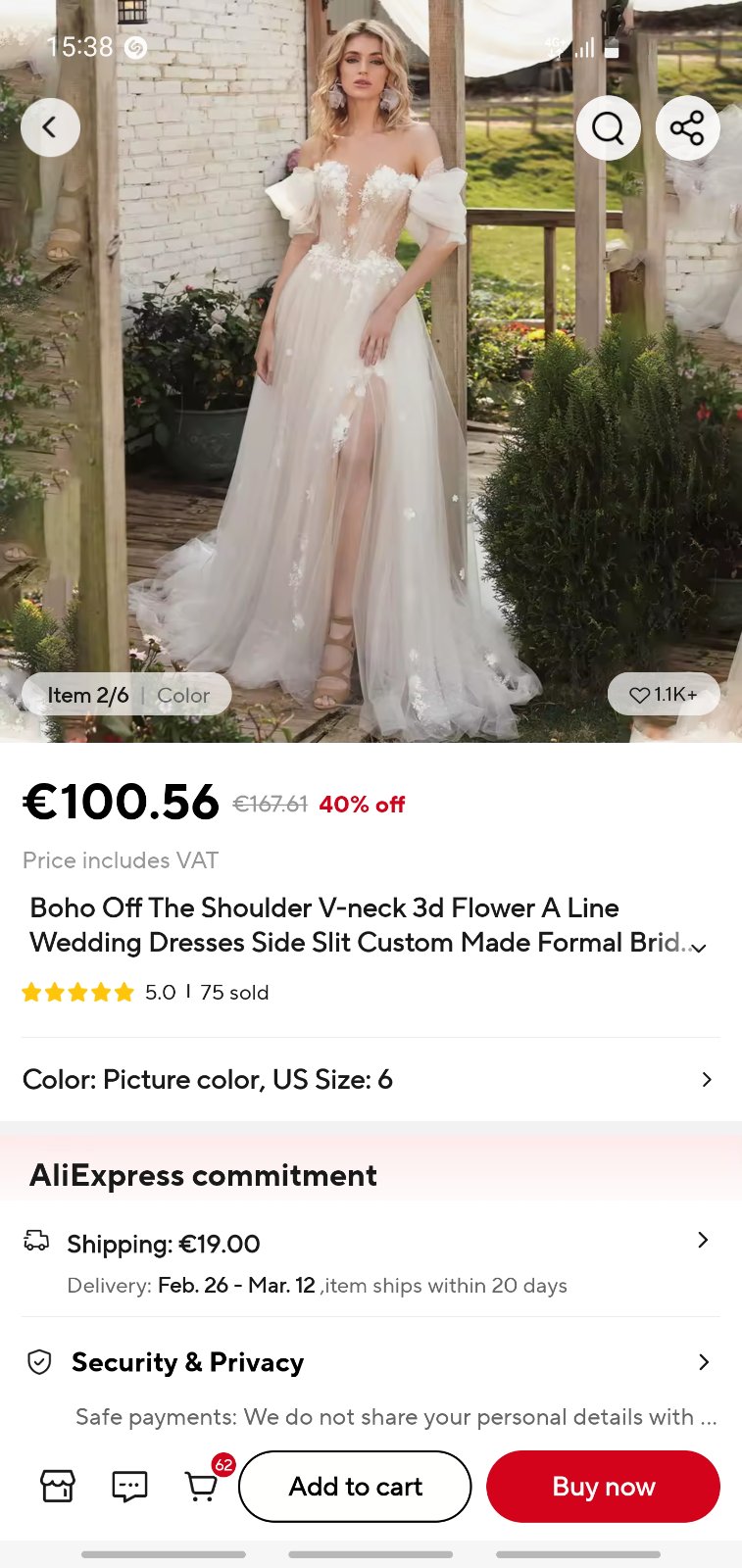Tap Add to cart
The height and width of the screenshot is (1568, 742).
pos(355,1487)
